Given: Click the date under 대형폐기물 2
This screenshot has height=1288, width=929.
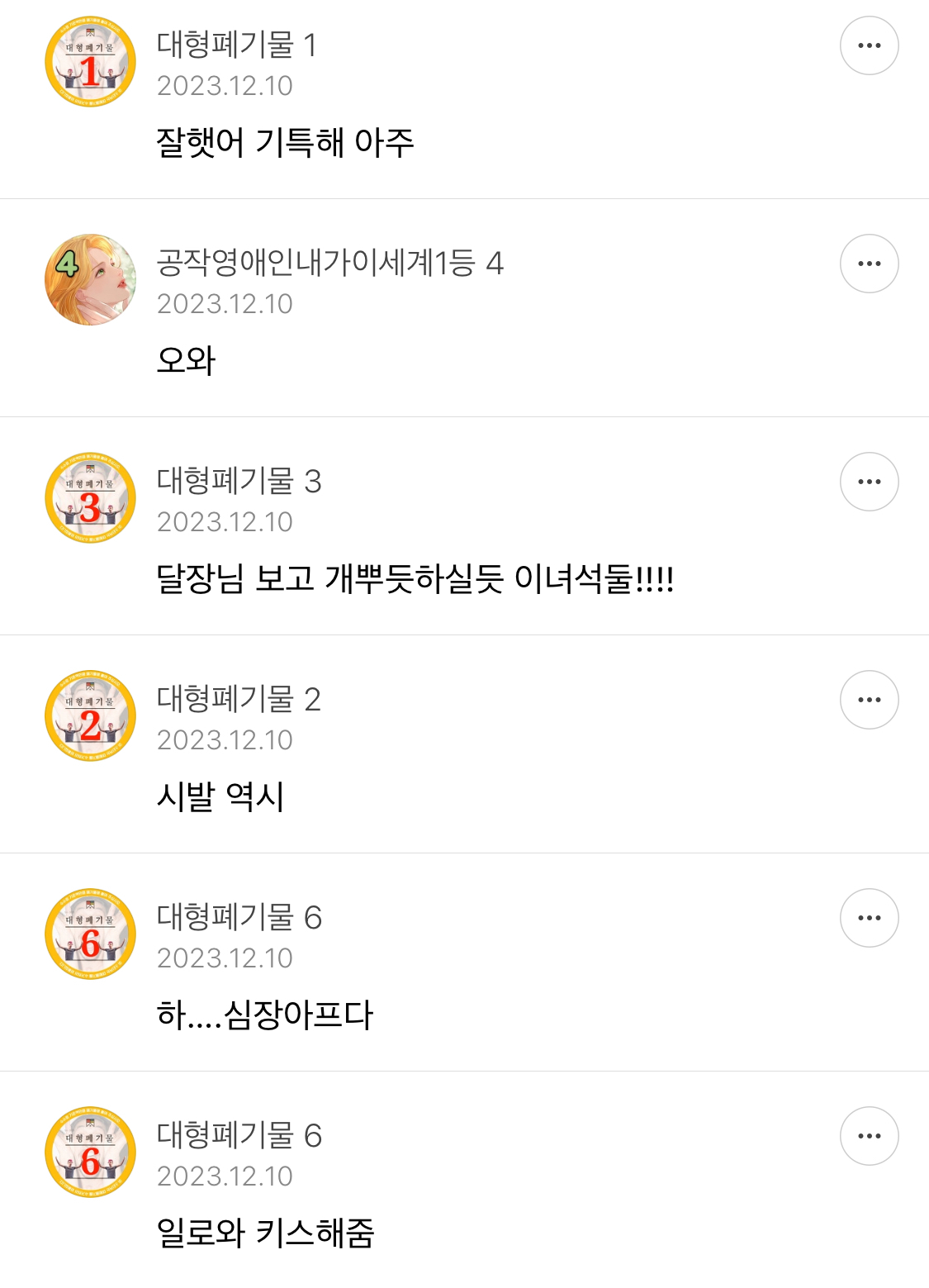Looking at the screenshot, I should (x=226, y=741).
